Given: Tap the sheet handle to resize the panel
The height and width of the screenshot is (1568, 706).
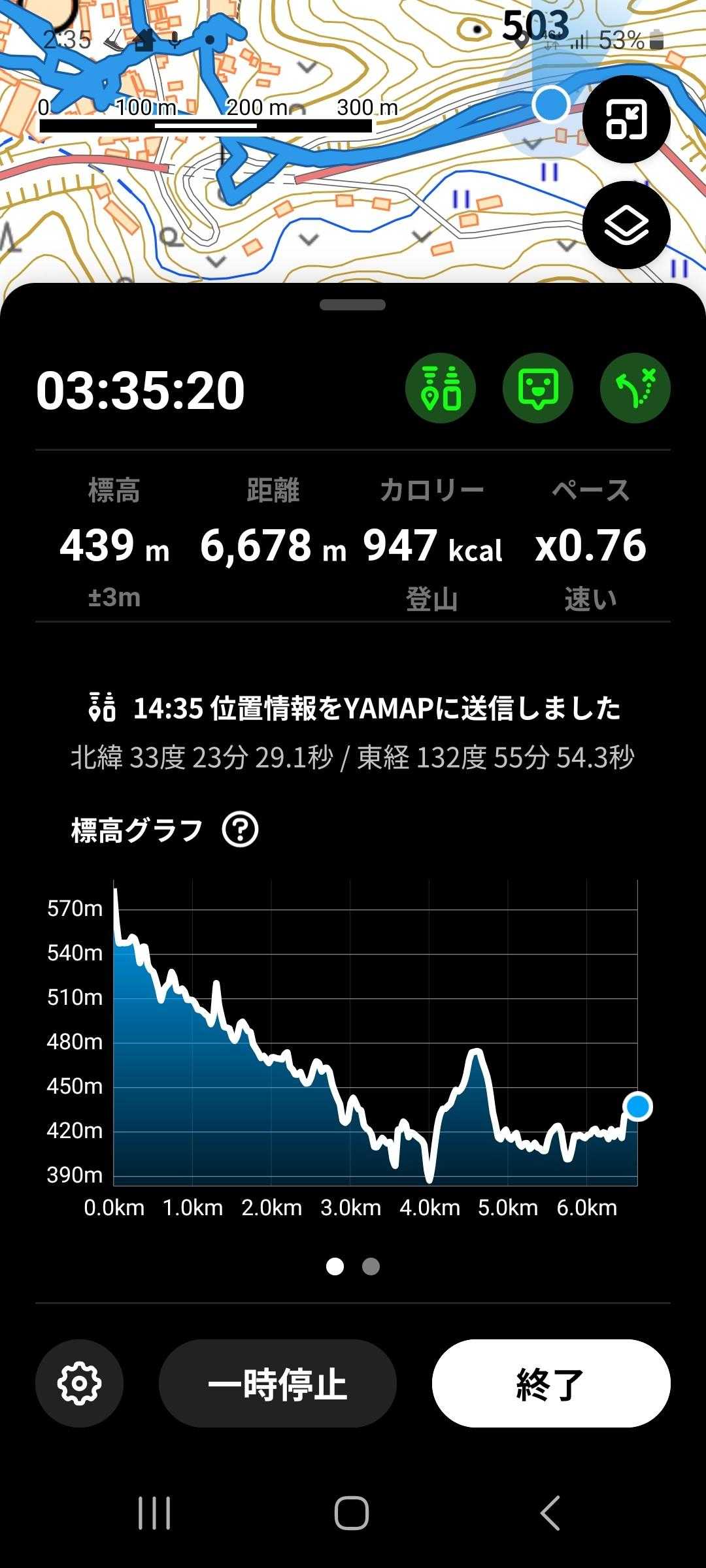Looking at the screenshot, I should pos(353,304).
